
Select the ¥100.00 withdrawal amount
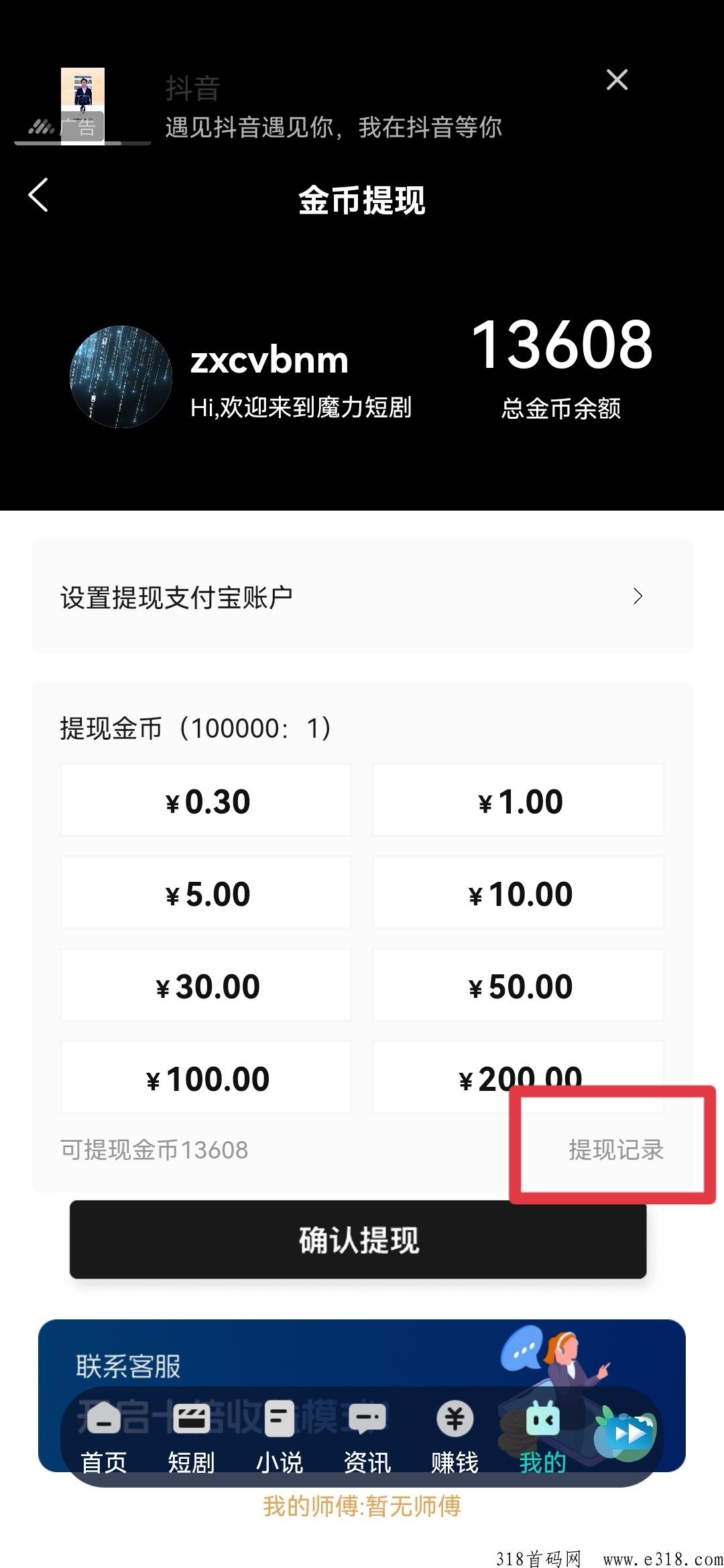click(x=206, y=1077)
